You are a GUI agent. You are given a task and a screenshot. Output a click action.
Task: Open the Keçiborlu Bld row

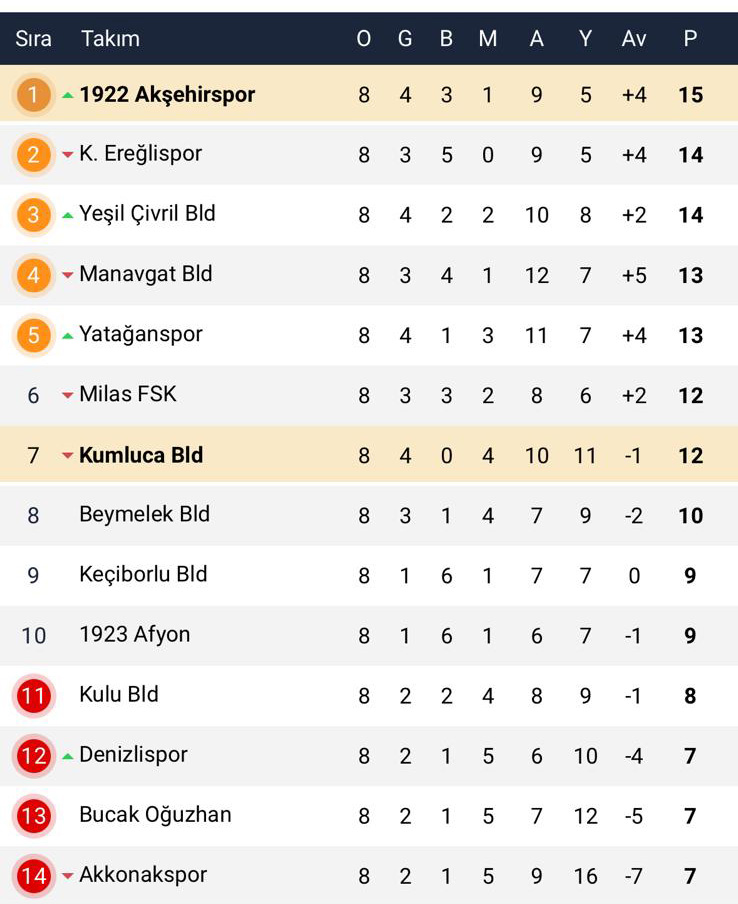point(143,575)
